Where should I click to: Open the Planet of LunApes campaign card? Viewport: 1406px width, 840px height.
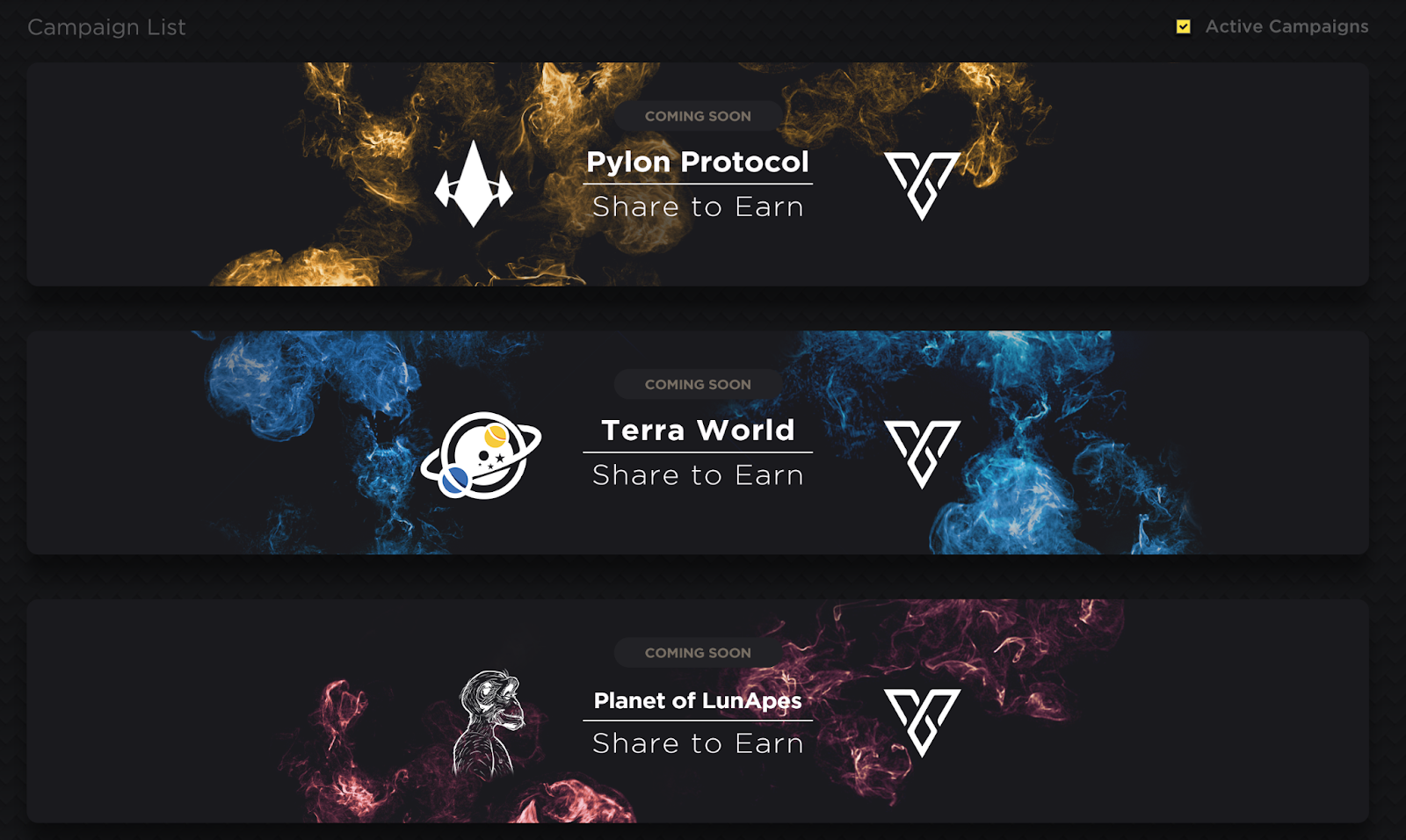(x=698, y=711)
